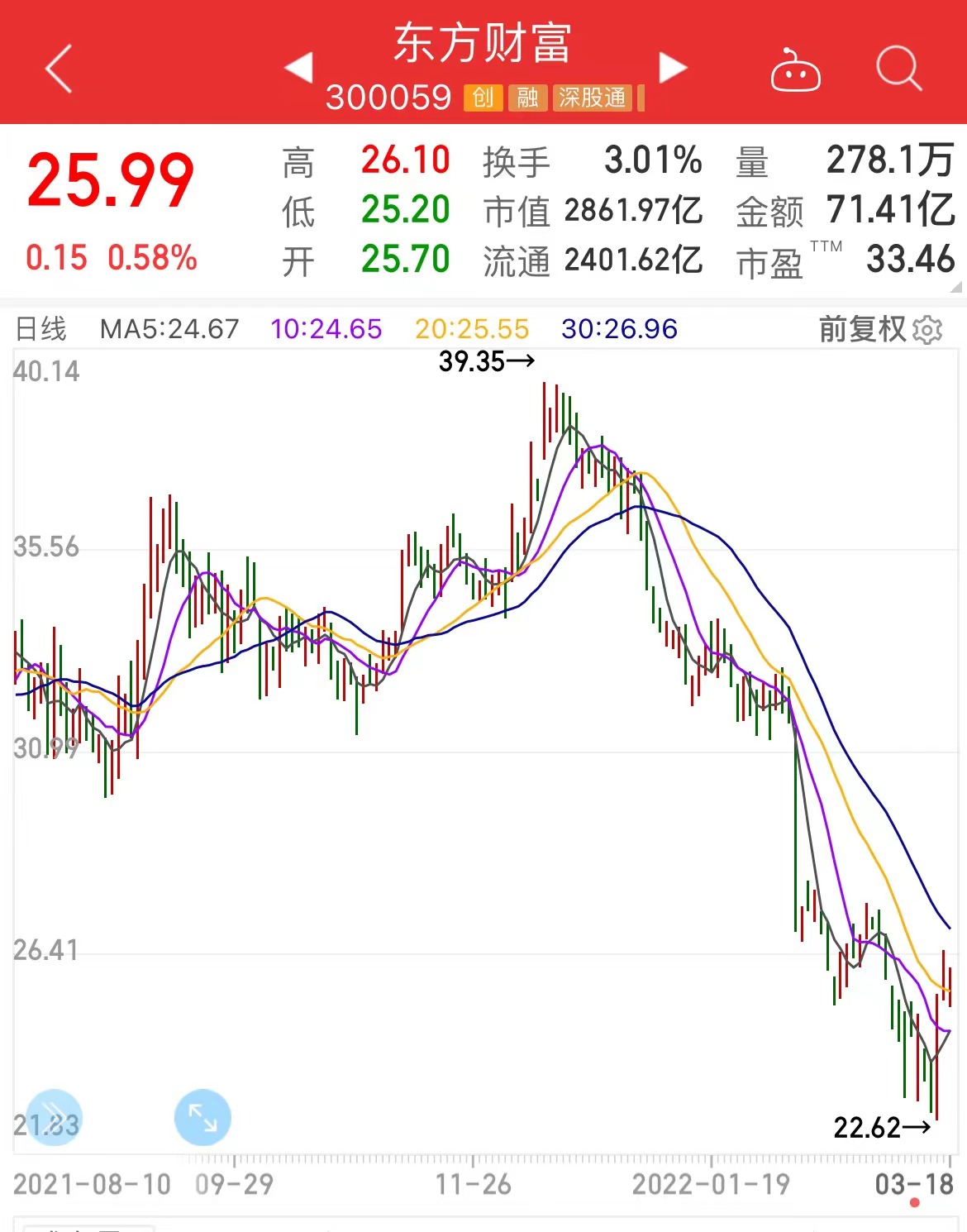Open the AI assistant robot icon
Screen dimensions: 967x1232
click(x=796, y=73)
